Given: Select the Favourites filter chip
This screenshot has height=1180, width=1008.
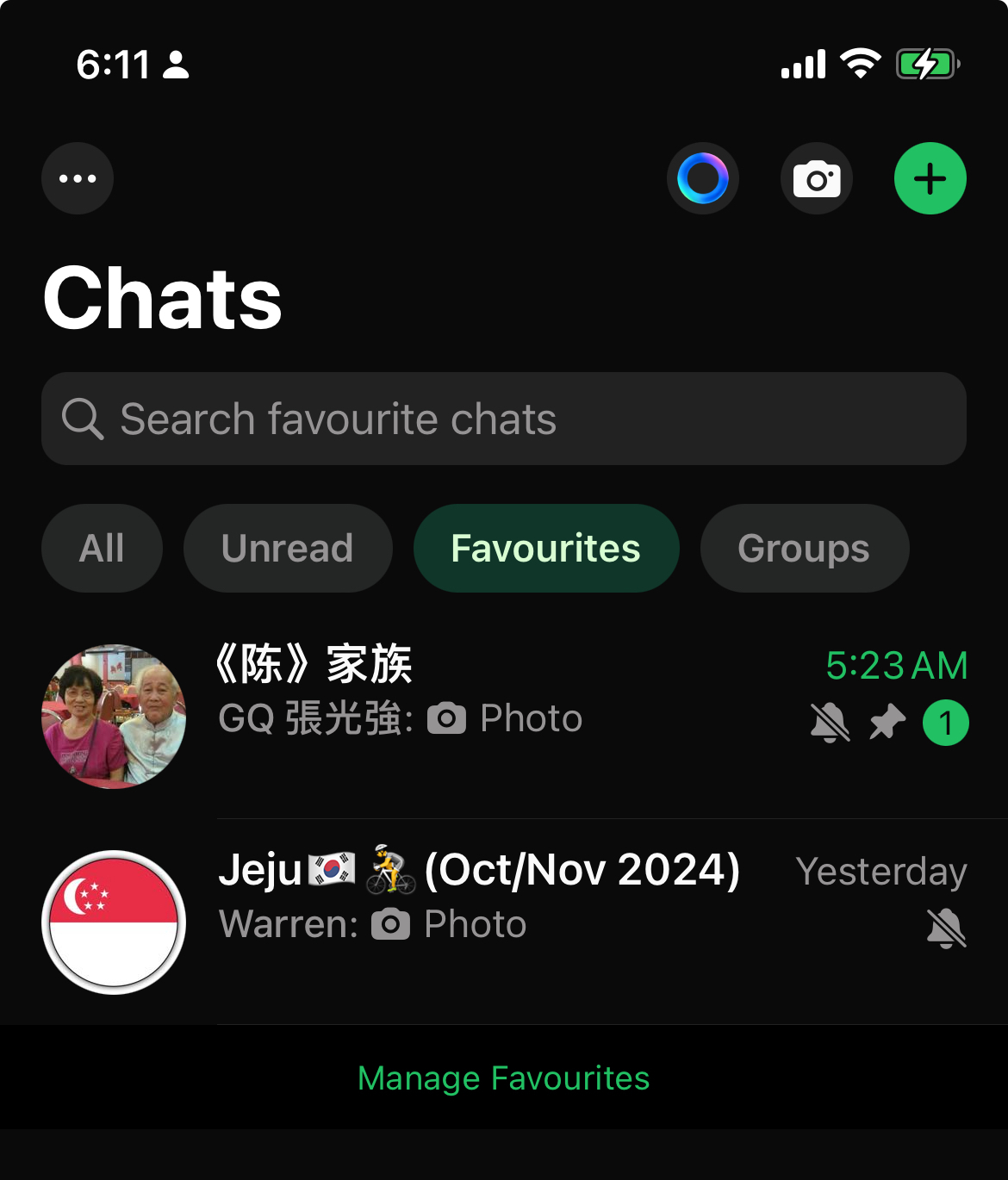Looking at the screenshot, I should tap(546, 548).
